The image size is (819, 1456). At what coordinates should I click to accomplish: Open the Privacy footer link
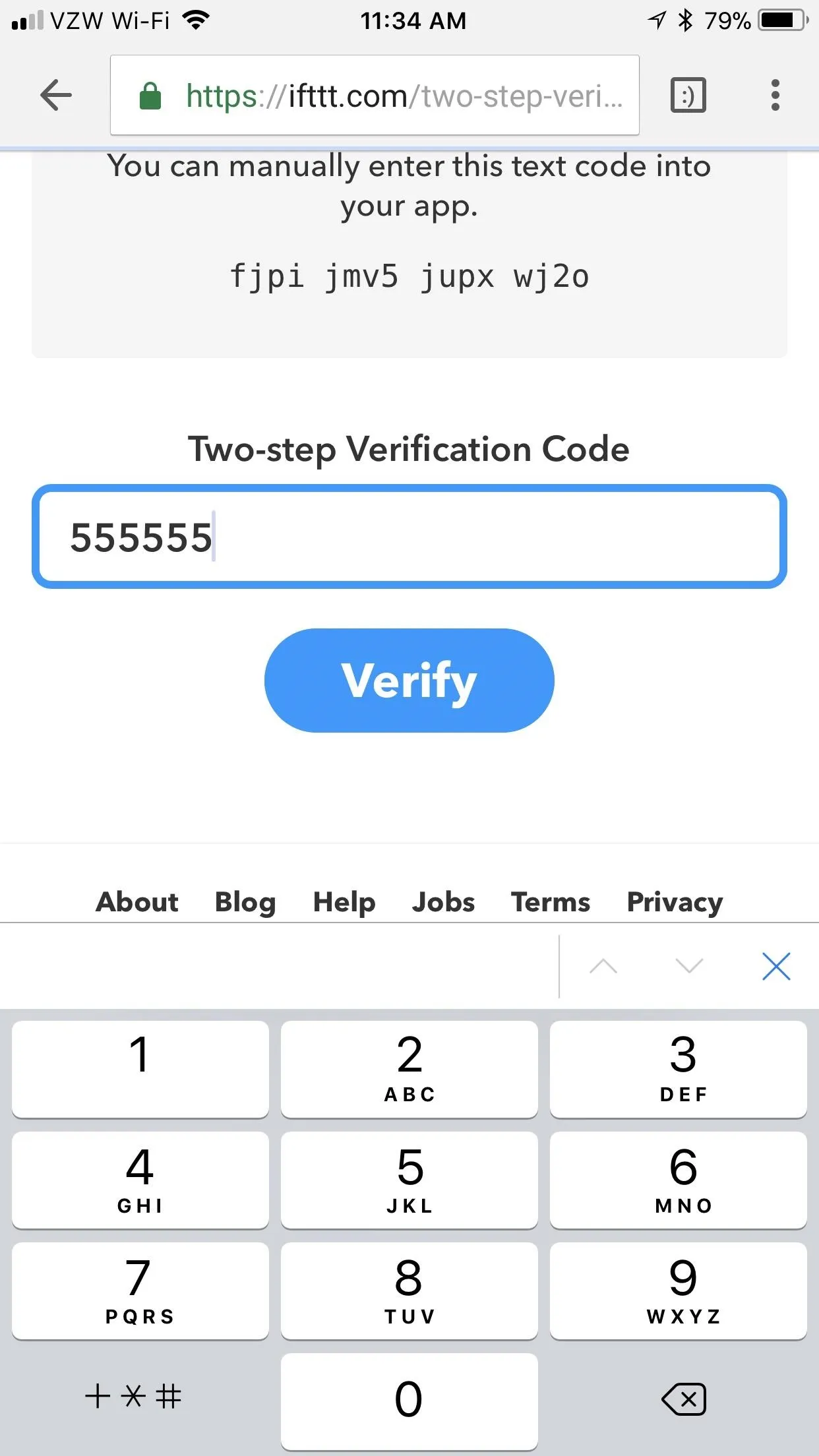click(x=675, y=901)
